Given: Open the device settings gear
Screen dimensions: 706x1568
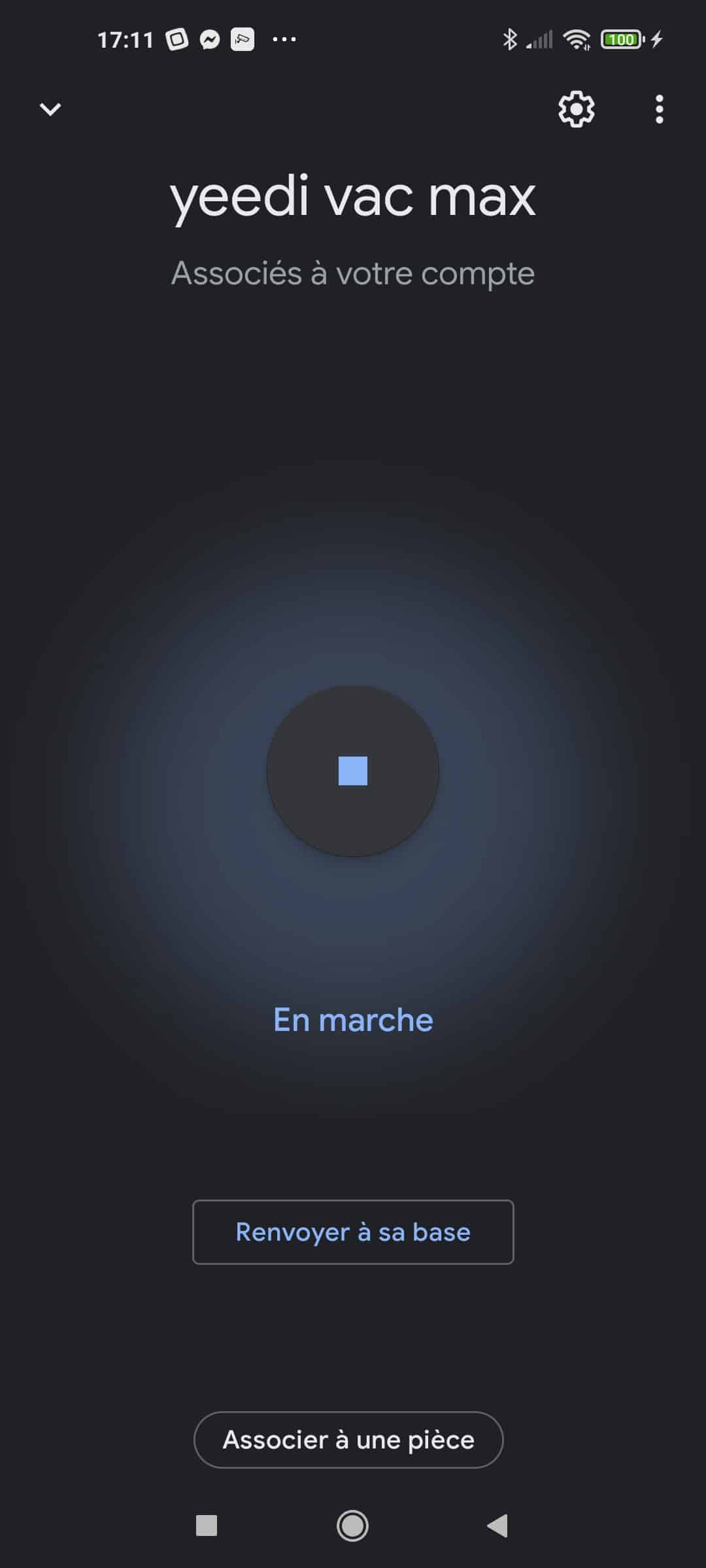Looking at the screenshot, I should click(x=576, y=109).
